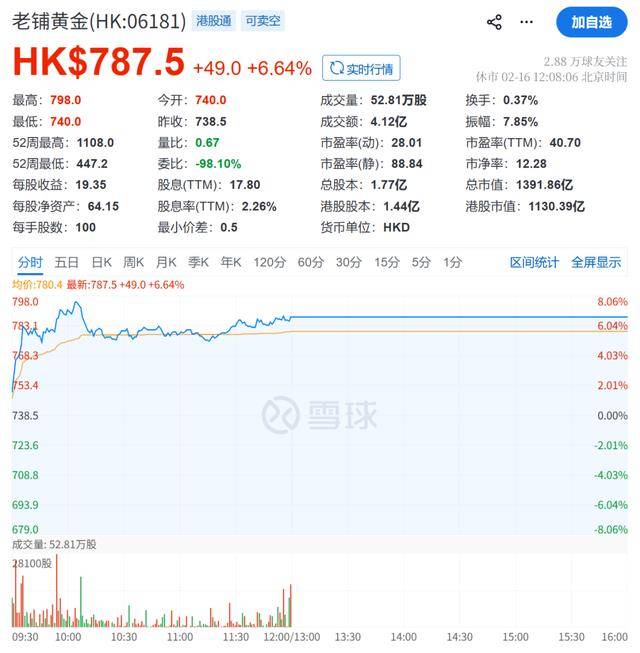Select the 分时 chart tab
This screenshot has height=653, width=640.
pyautogui.click(x=30, y=262)
